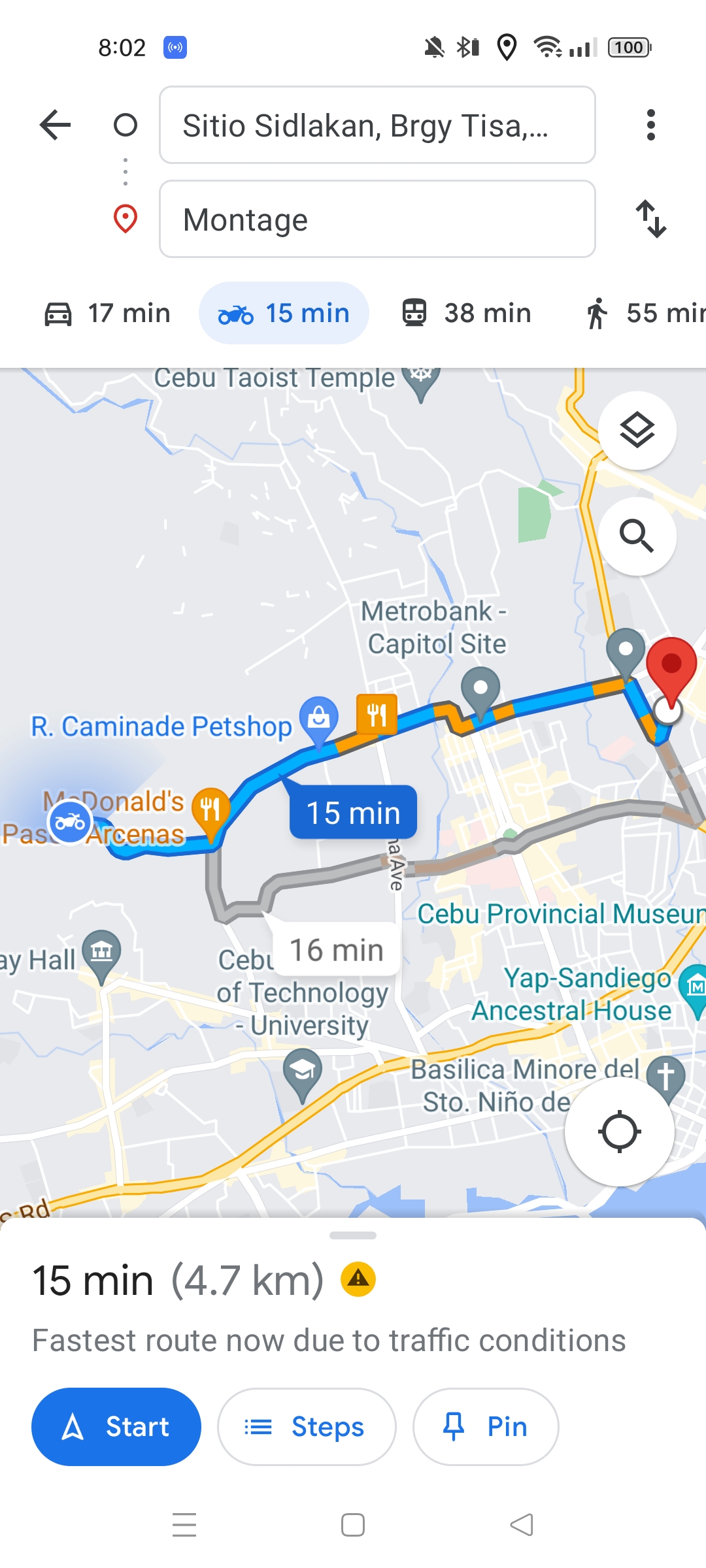The image size is (706, 1568).
Task: Edit the Montage destination field
Action: [x=377, y=219]
